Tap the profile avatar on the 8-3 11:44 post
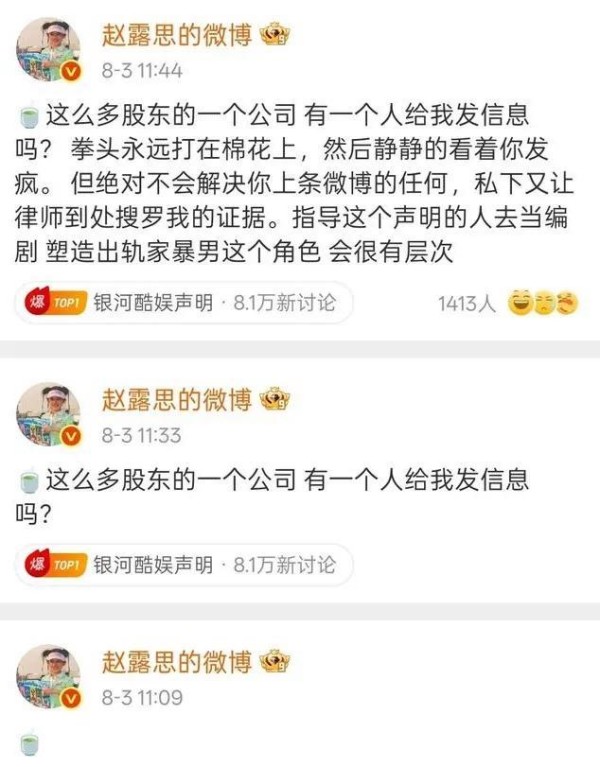Image resolution: width=600 pixels, height=767 pixels. (48, 49)
